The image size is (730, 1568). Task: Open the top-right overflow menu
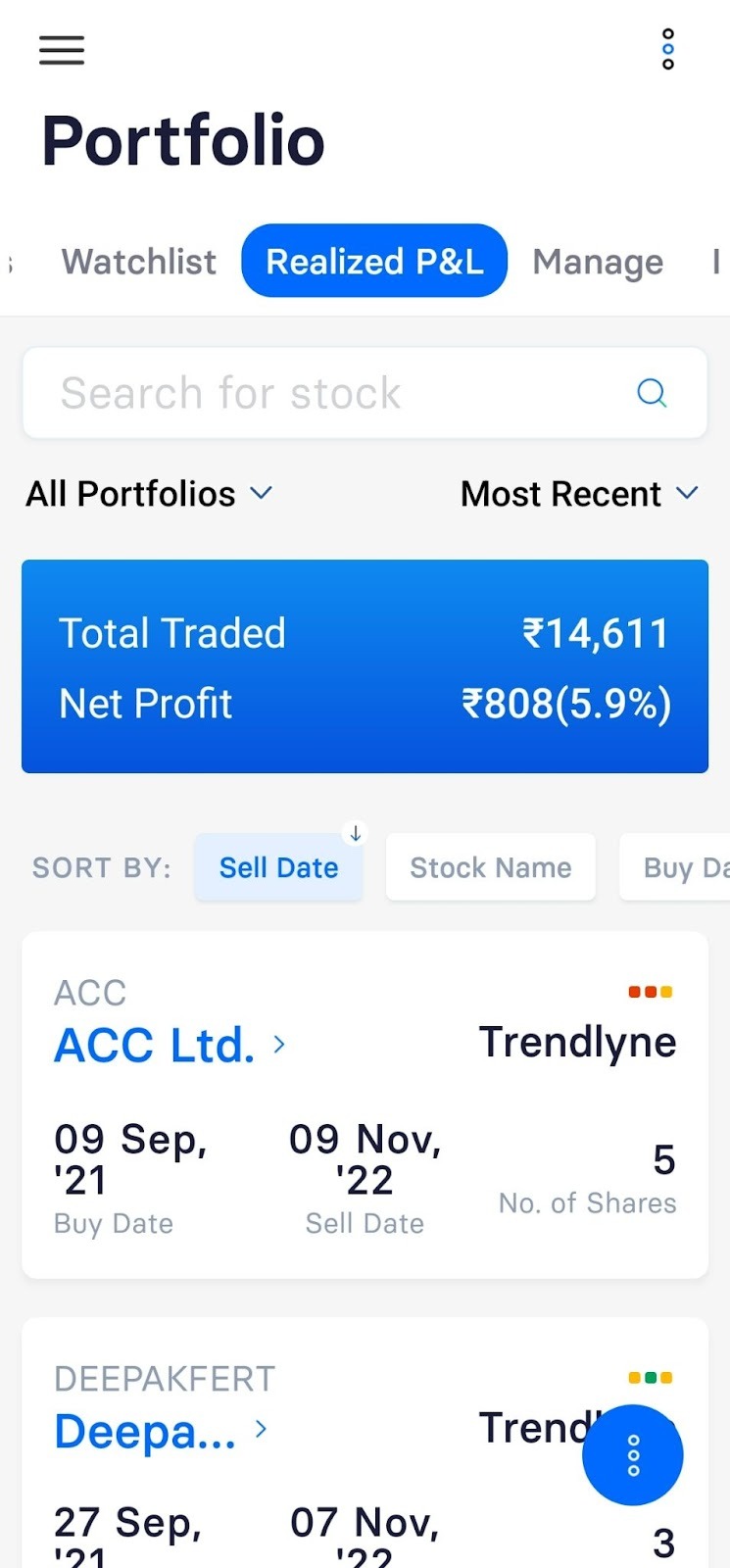[x=668, y=49]
